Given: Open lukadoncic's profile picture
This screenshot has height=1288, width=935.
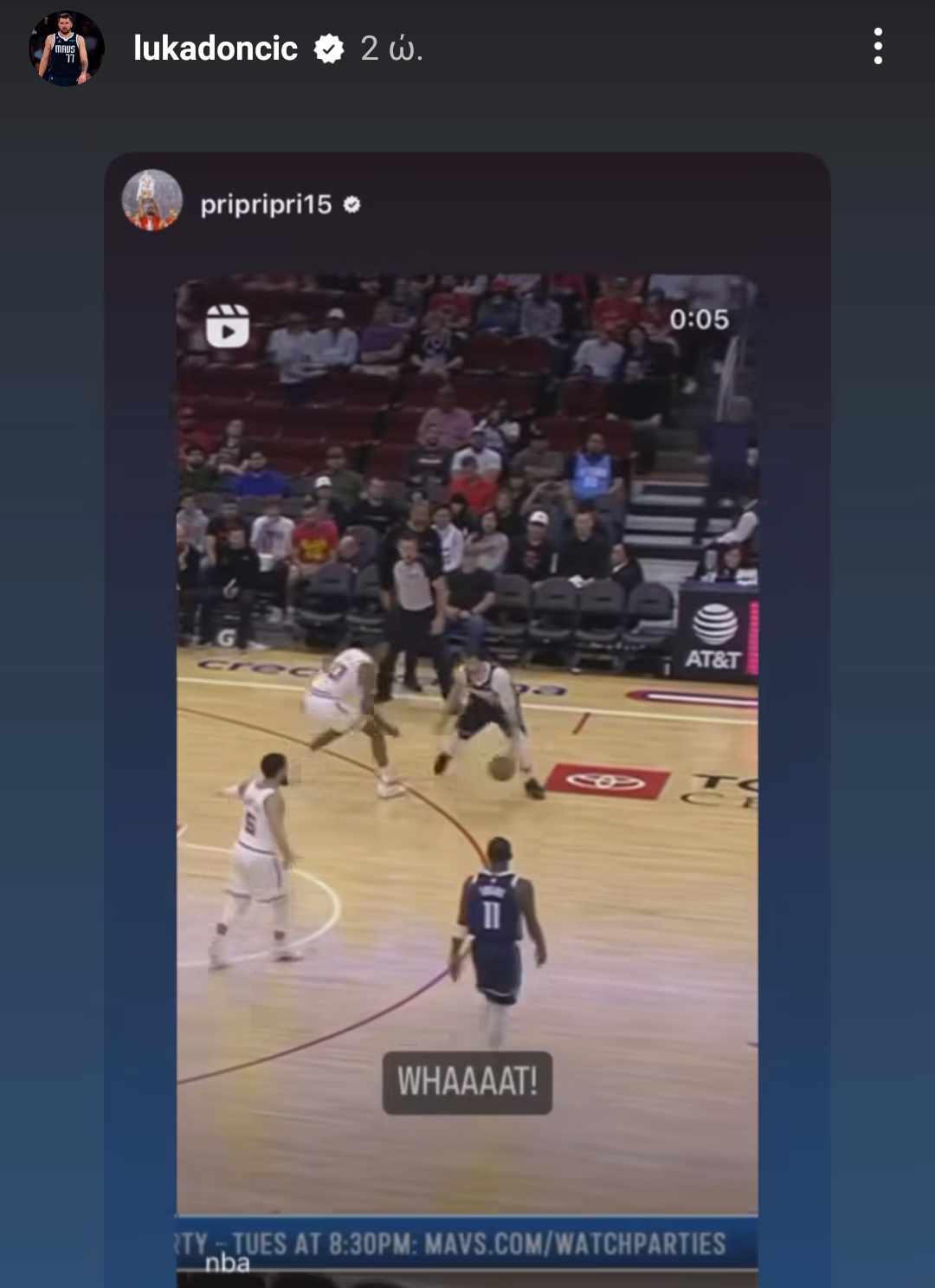Looking at the screenshot, I should coord(66,49).
